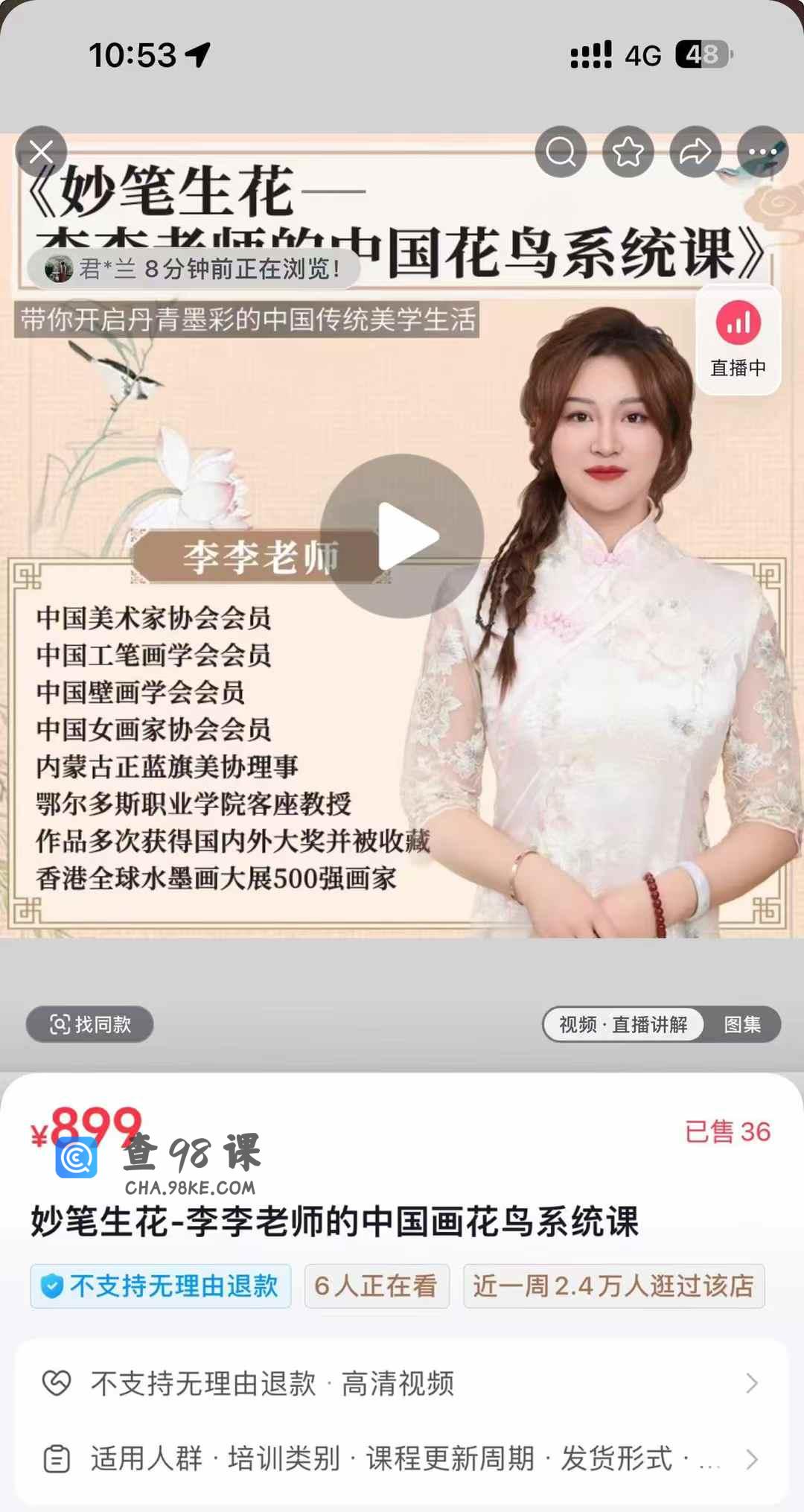The image size is (804, 1512).
Task: Switch to the 图集 gallery tab
Action: (742, 1024)
